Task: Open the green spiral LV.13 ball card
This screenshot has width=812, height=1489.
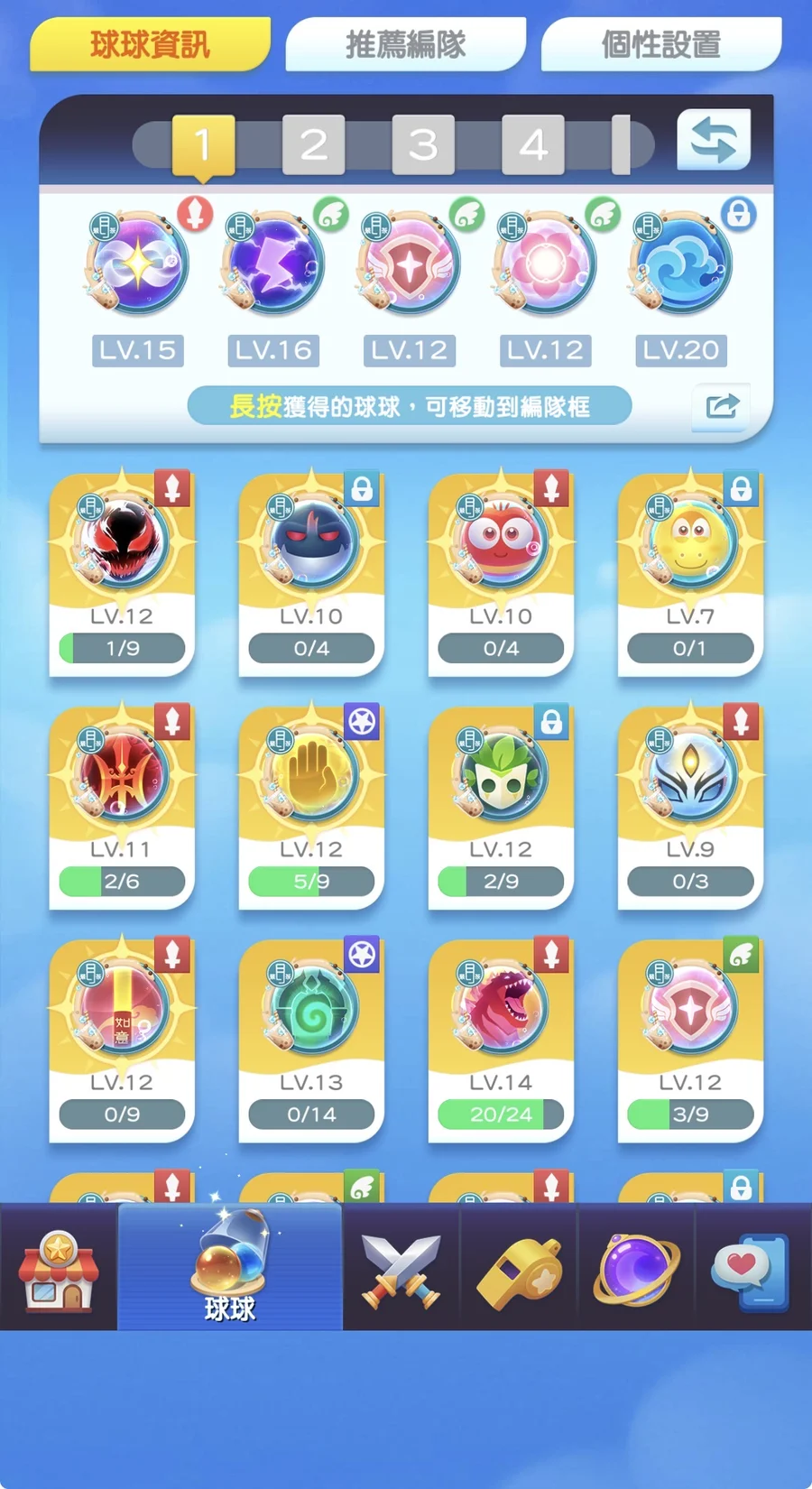Action: click(x=311, y=1040)
